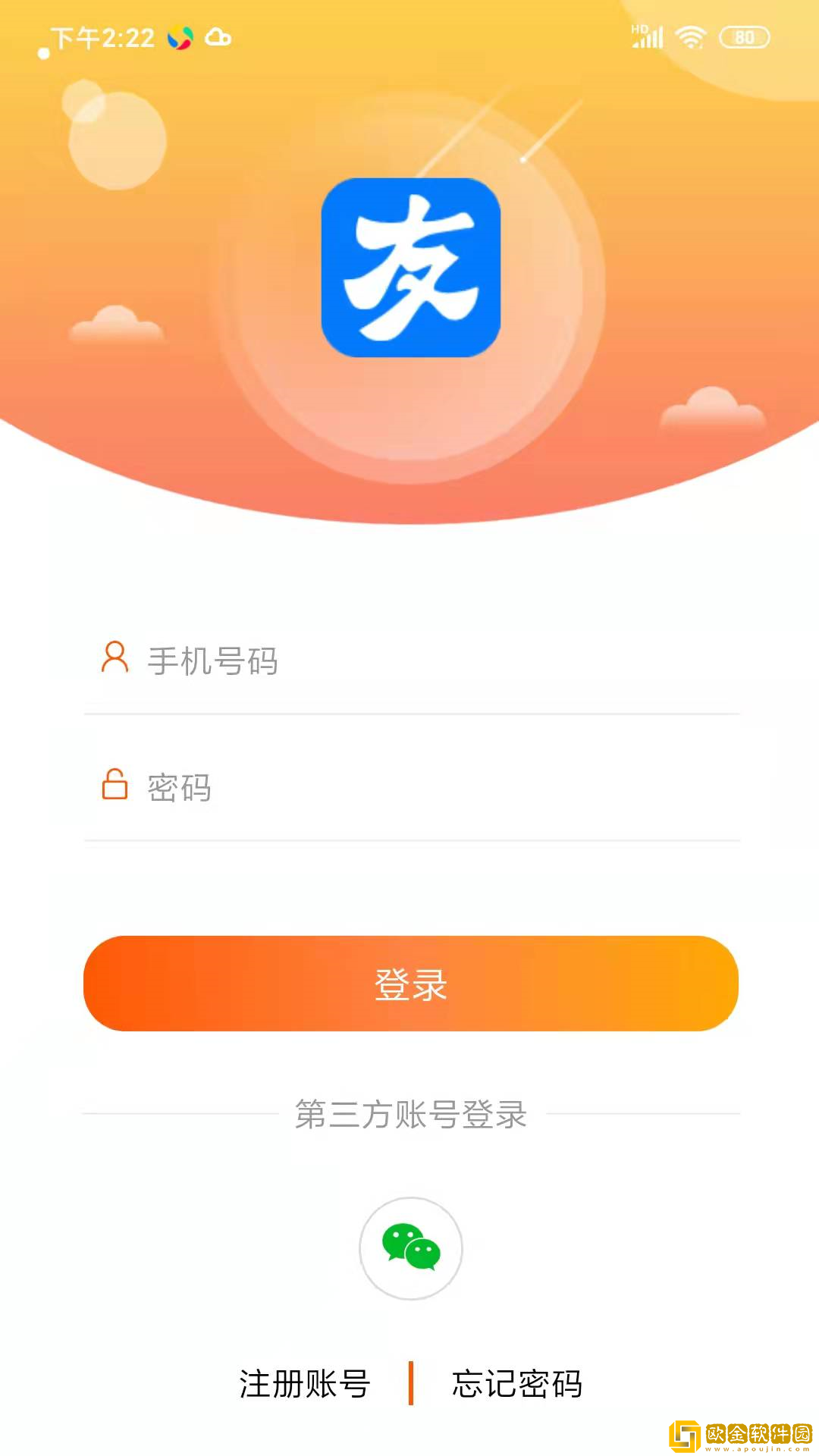Tap the orange 登录 login button

click(410, 984)
